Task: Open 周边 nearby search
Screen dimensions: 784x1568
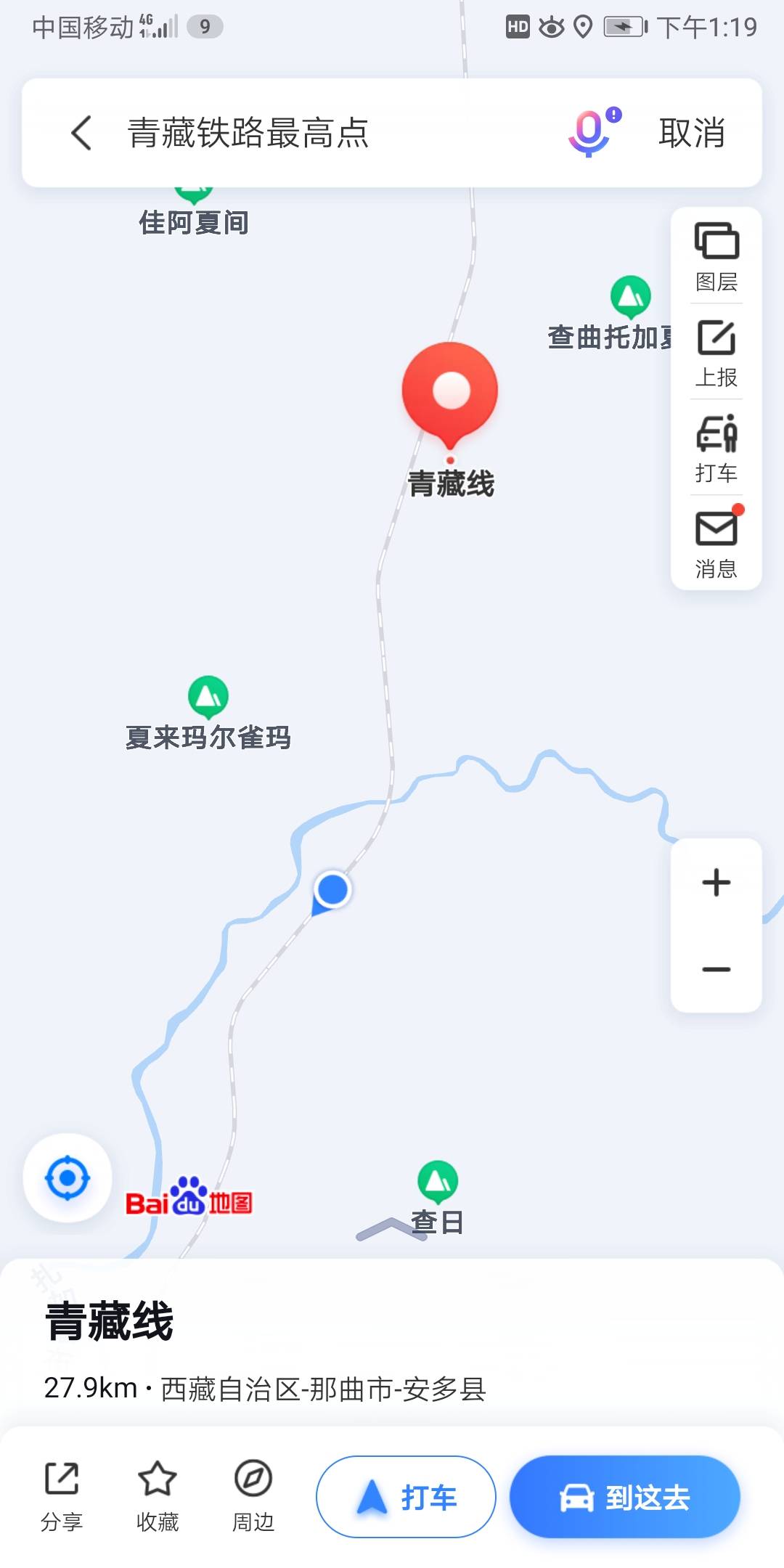Action: (252, 1495)
